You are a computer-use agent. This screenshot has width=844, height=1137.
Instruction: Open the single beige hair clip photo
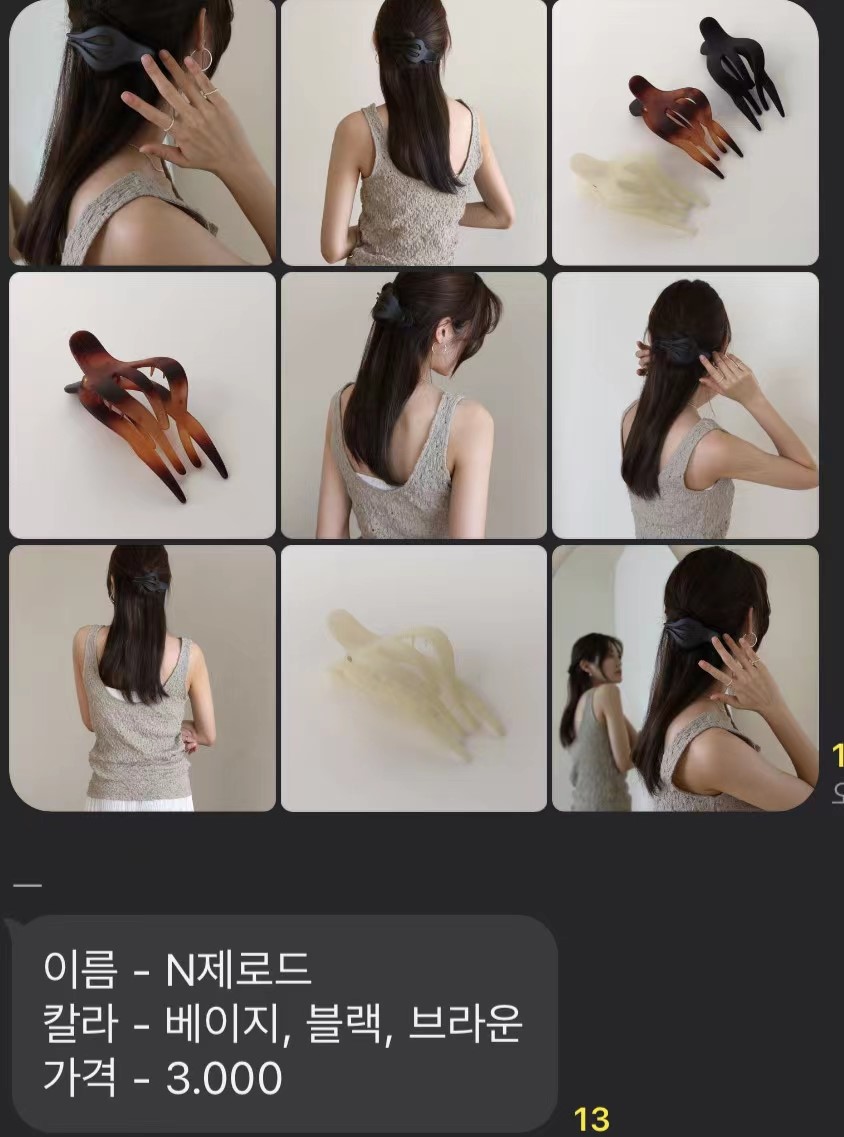point(413,678)
